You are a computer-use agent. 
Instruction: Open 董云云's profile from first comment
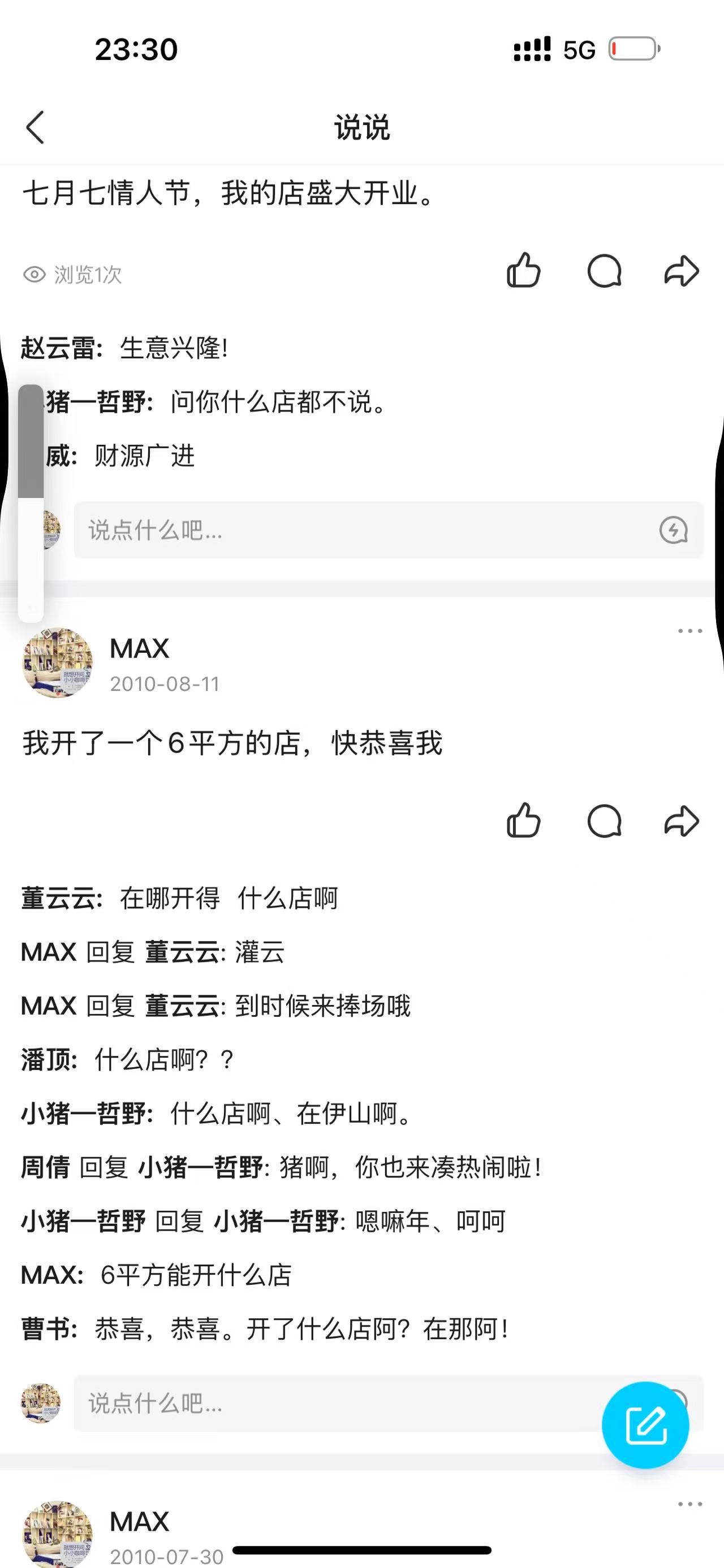58,898
